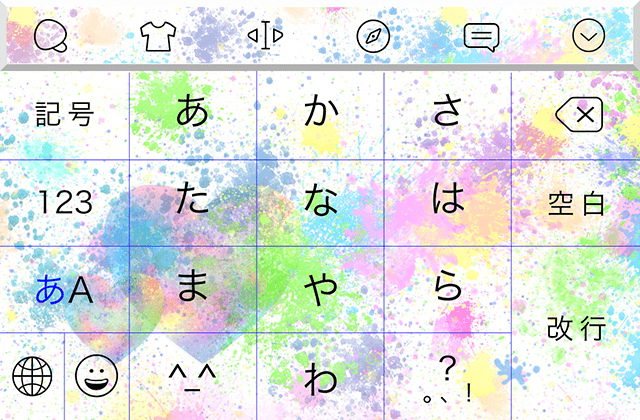Viewport: 640px width, 420px height.
Task: Activate the cursor movement tool
Action: (x=265, y=36)
